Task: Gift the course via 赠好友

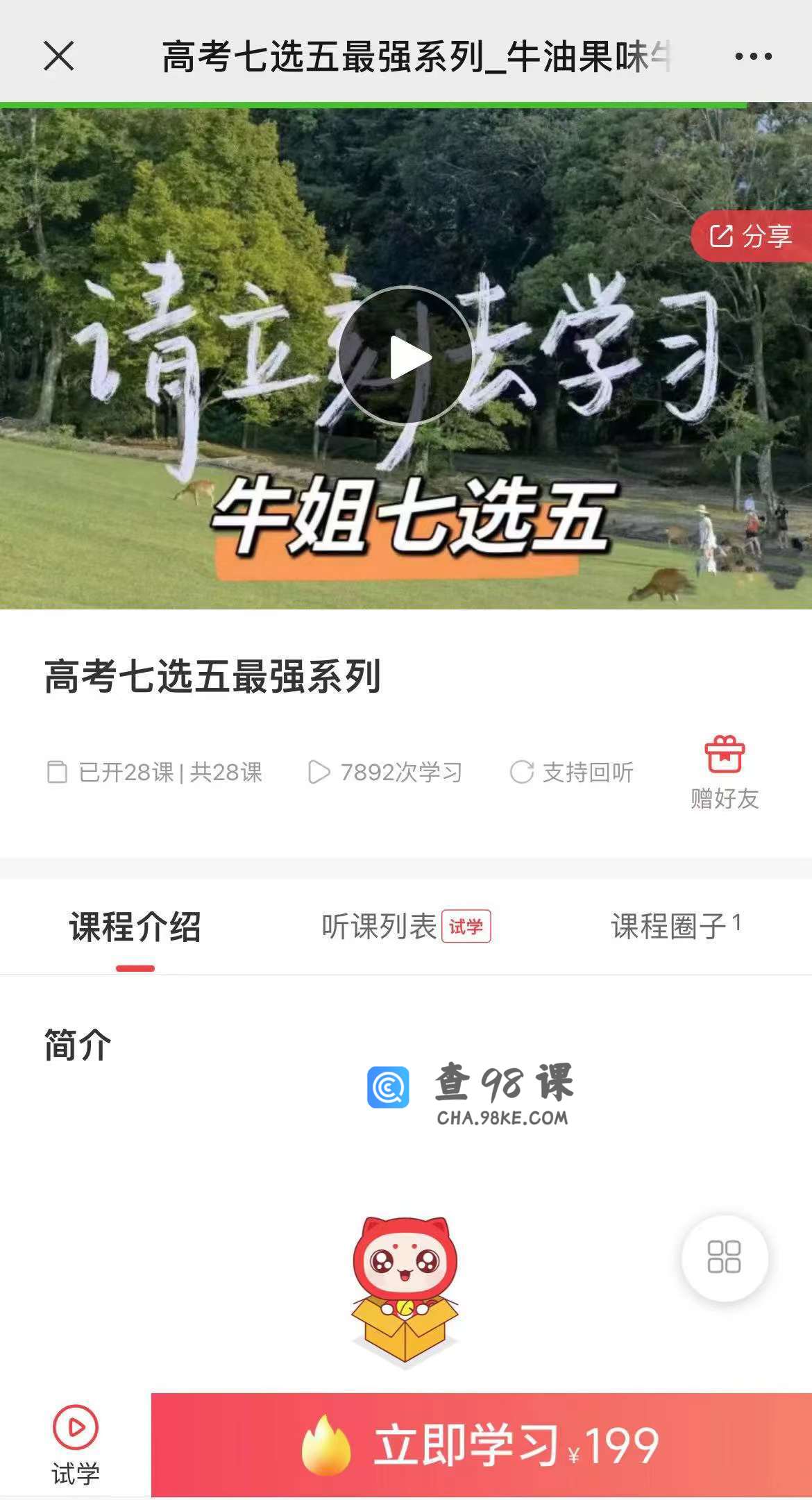Action: pyautogui.click(x=725, y=773)
